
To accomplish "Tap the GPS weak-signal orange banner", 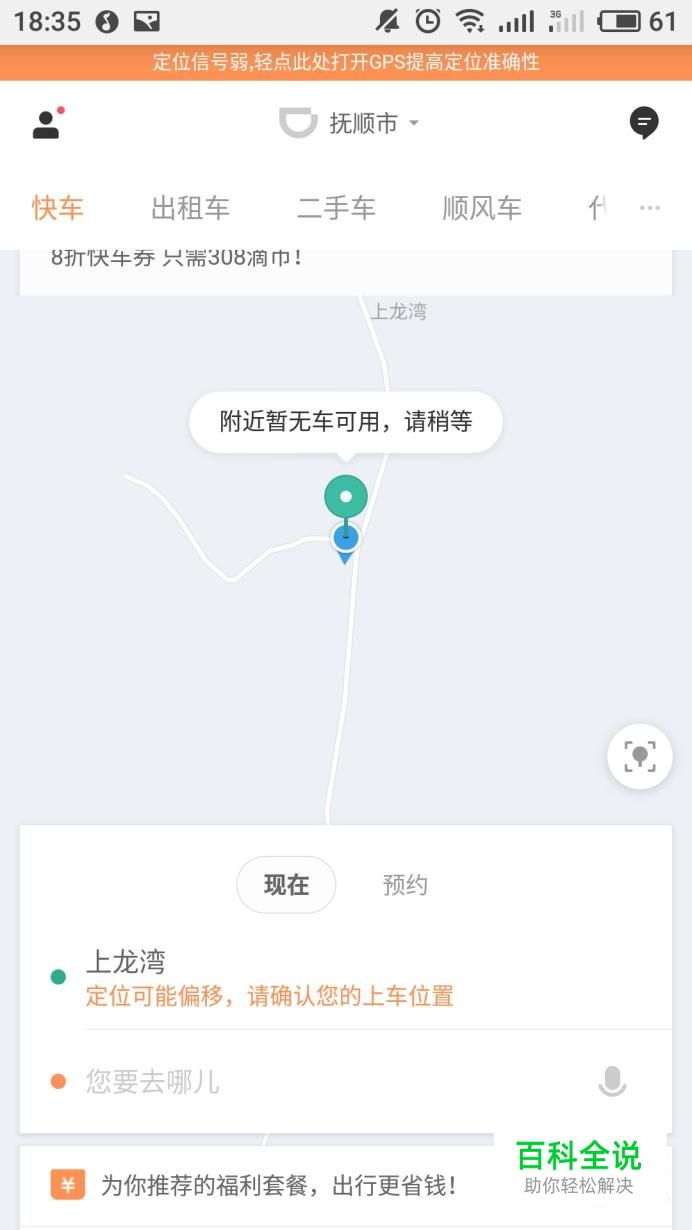I will [x=346, y=62].
